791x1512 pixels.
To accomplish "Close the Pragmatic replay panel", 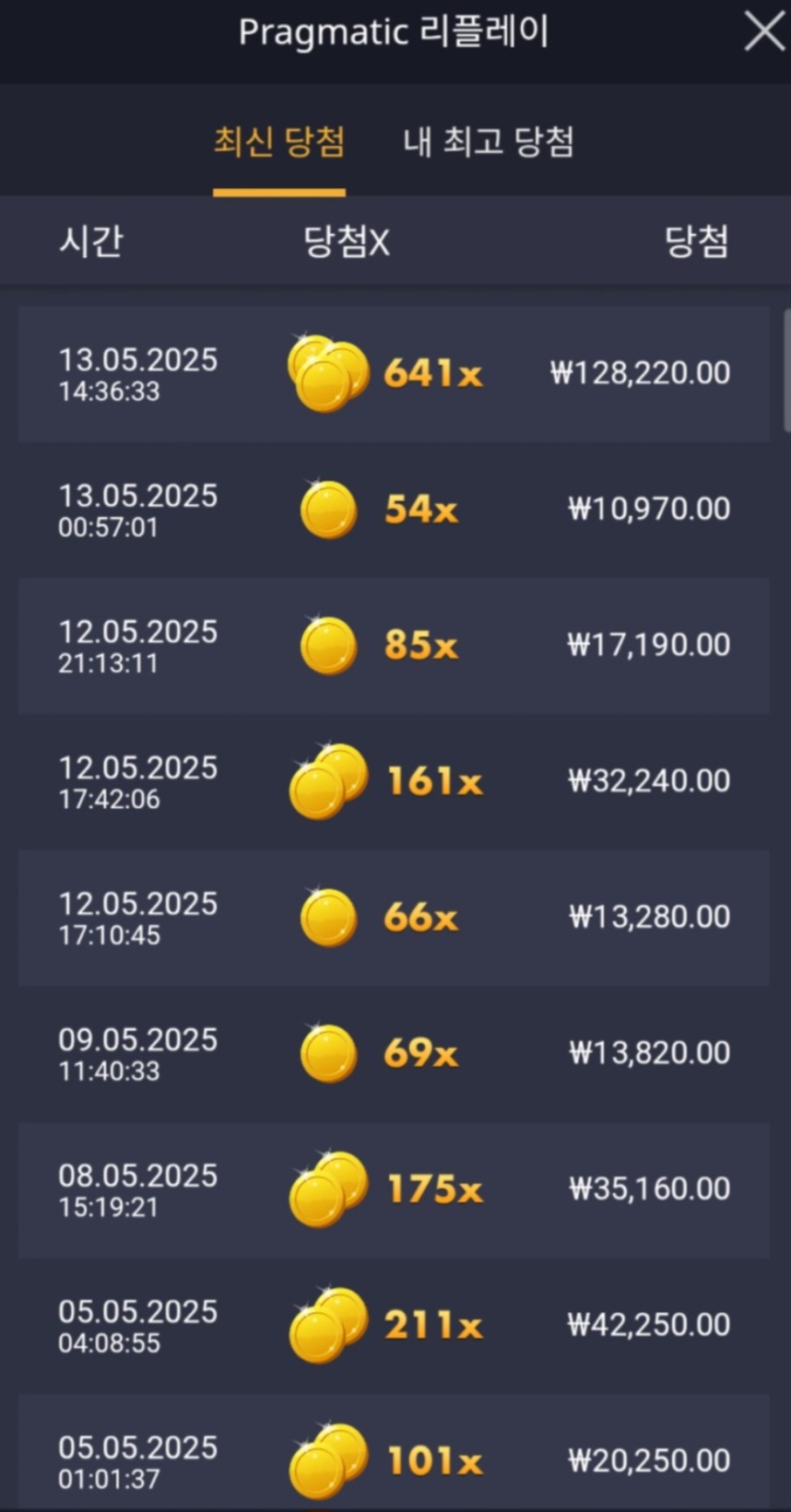I will click(x=764, y=33).
